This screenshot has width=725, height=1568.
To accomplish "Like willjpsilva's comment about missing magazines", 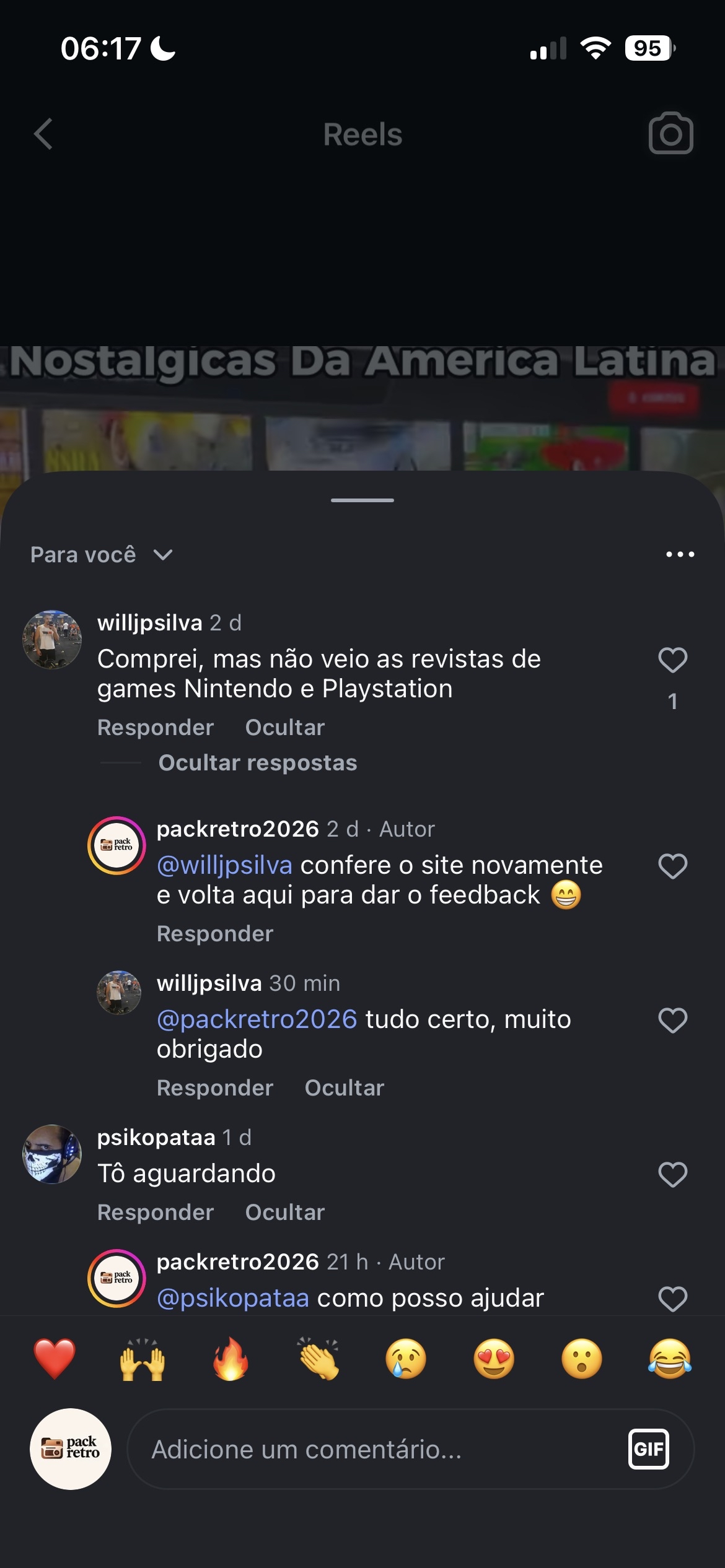I will pyautogui.click(x=672, y=660).
